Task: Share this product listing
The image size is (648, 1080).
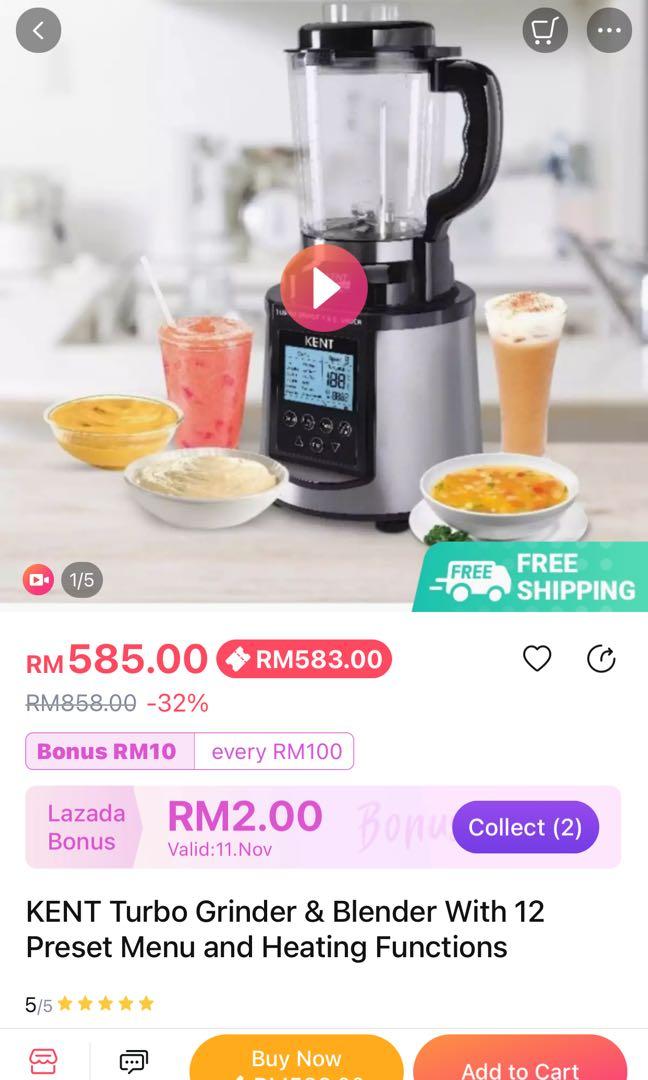Action: pos(601,658)
